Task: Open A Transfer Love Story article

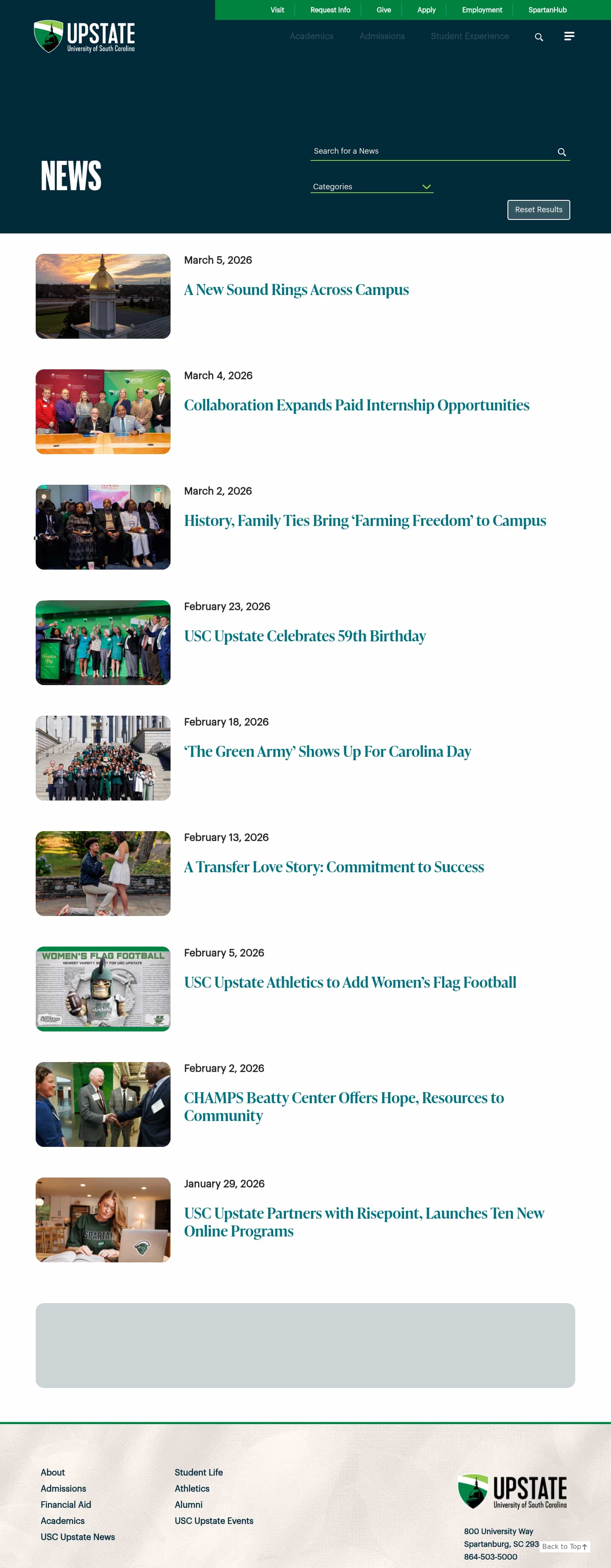Action: coord(334,867)
